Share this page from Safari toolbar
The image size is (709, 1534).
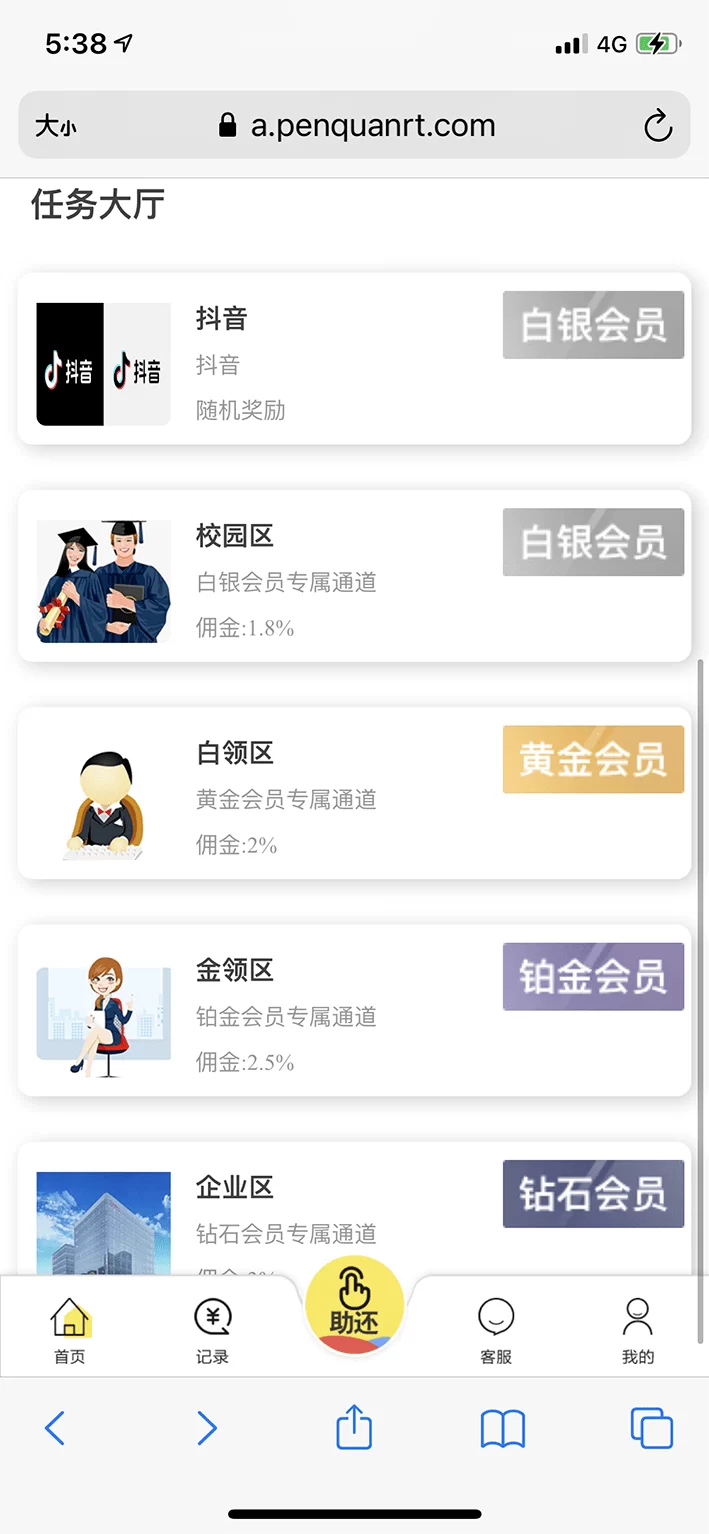354,1428
